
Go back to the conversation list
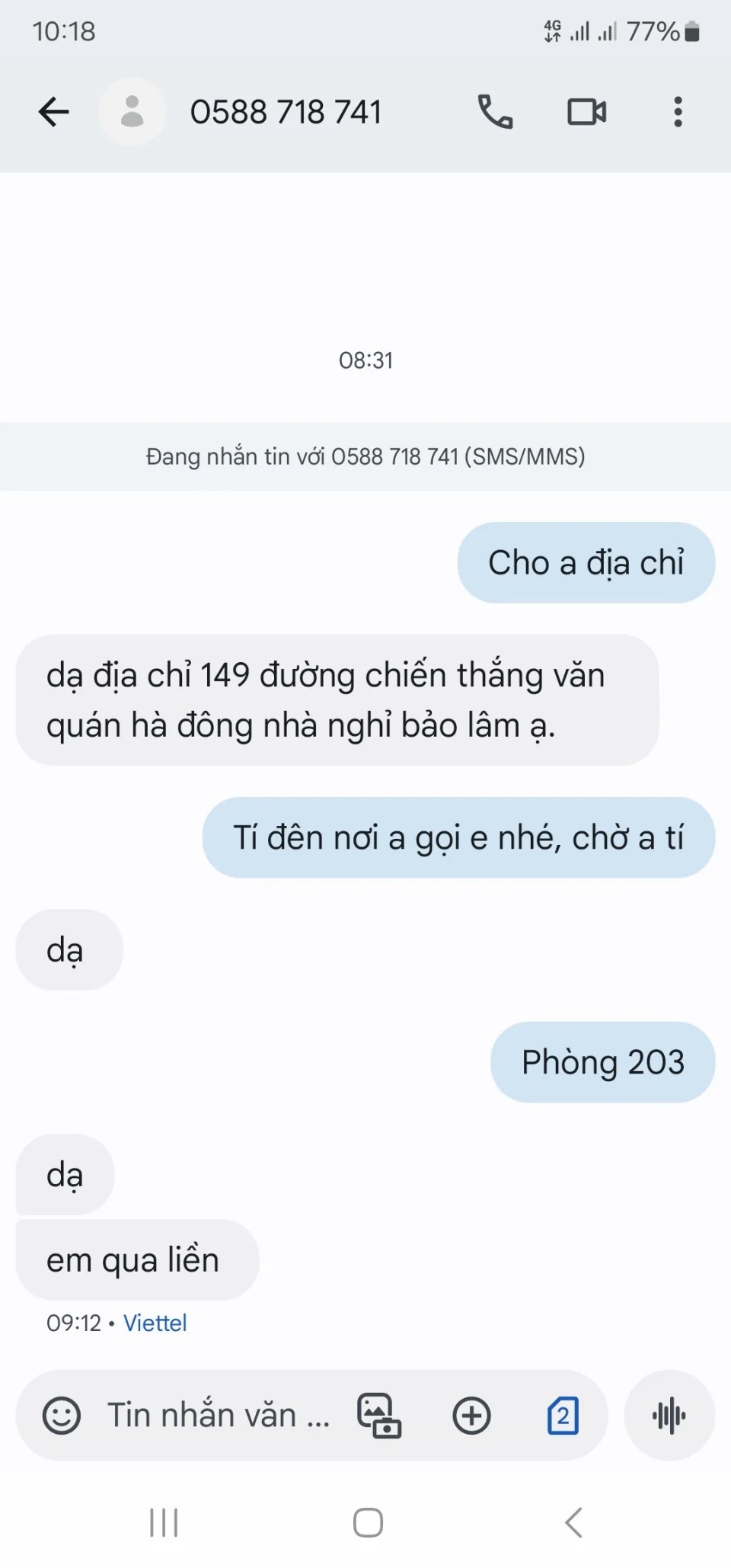[x=53, y=112]
